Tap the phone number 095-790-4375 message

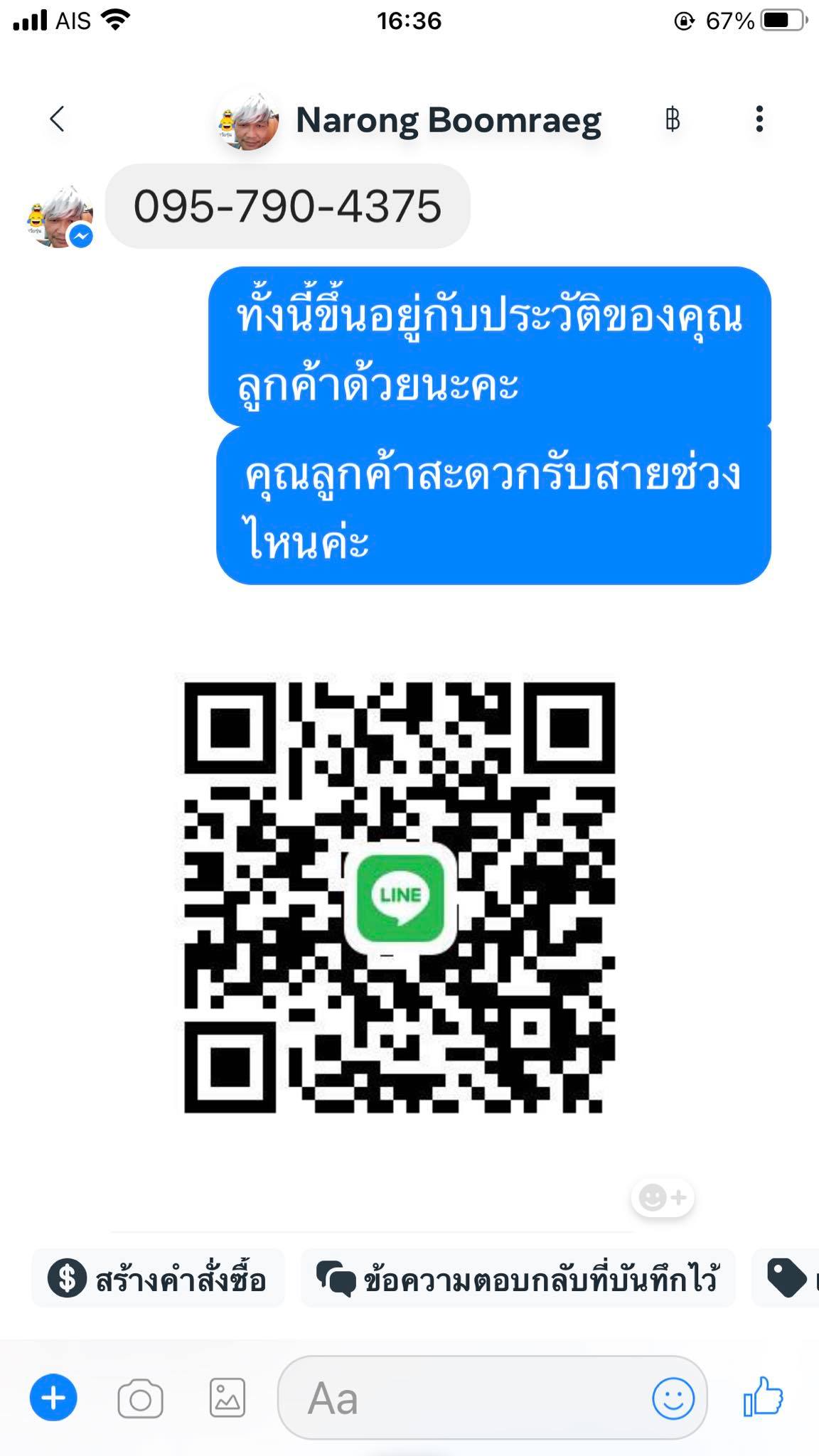click(287, 207)
